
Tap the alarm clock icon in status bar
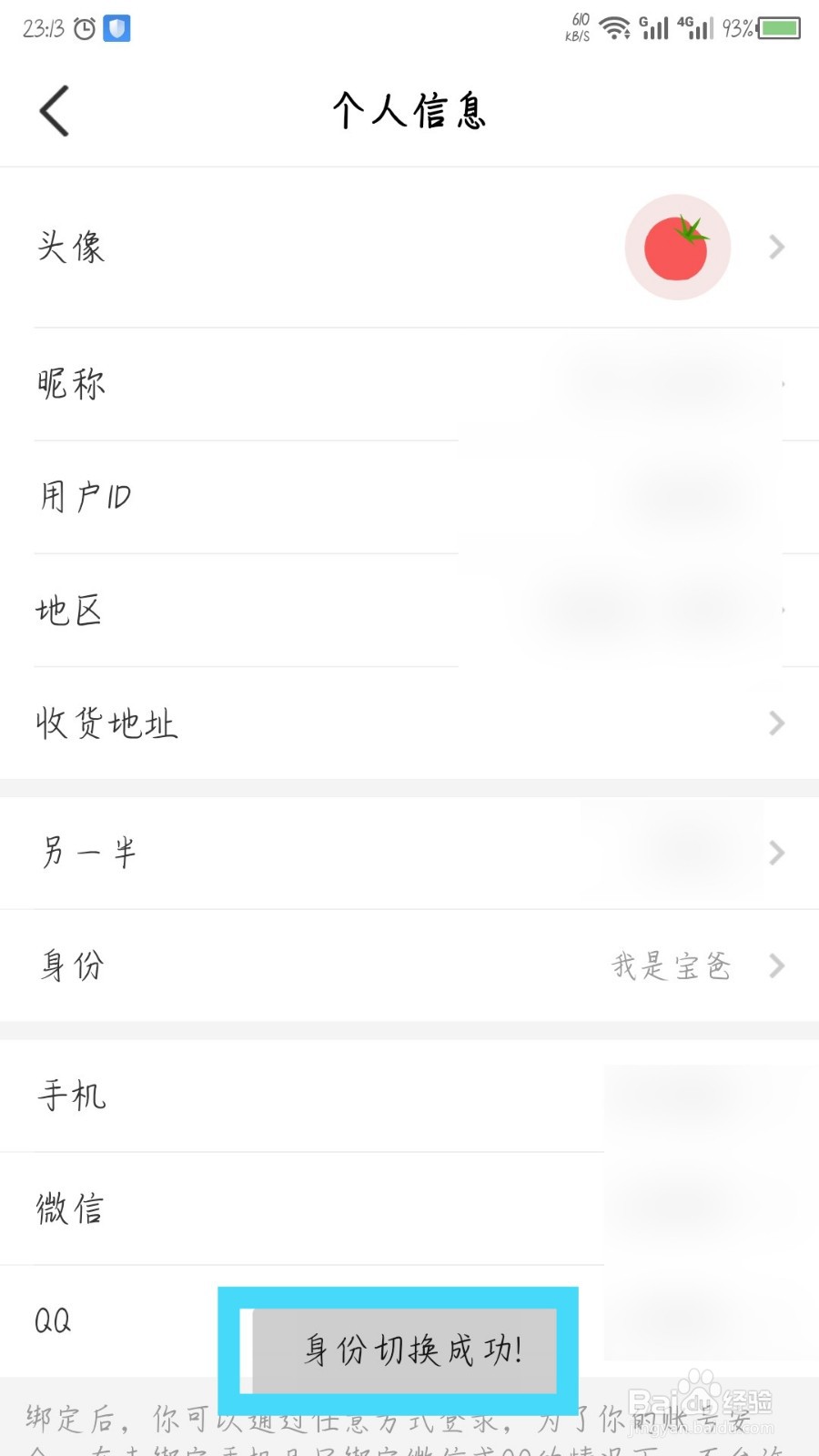click(83, 28)
